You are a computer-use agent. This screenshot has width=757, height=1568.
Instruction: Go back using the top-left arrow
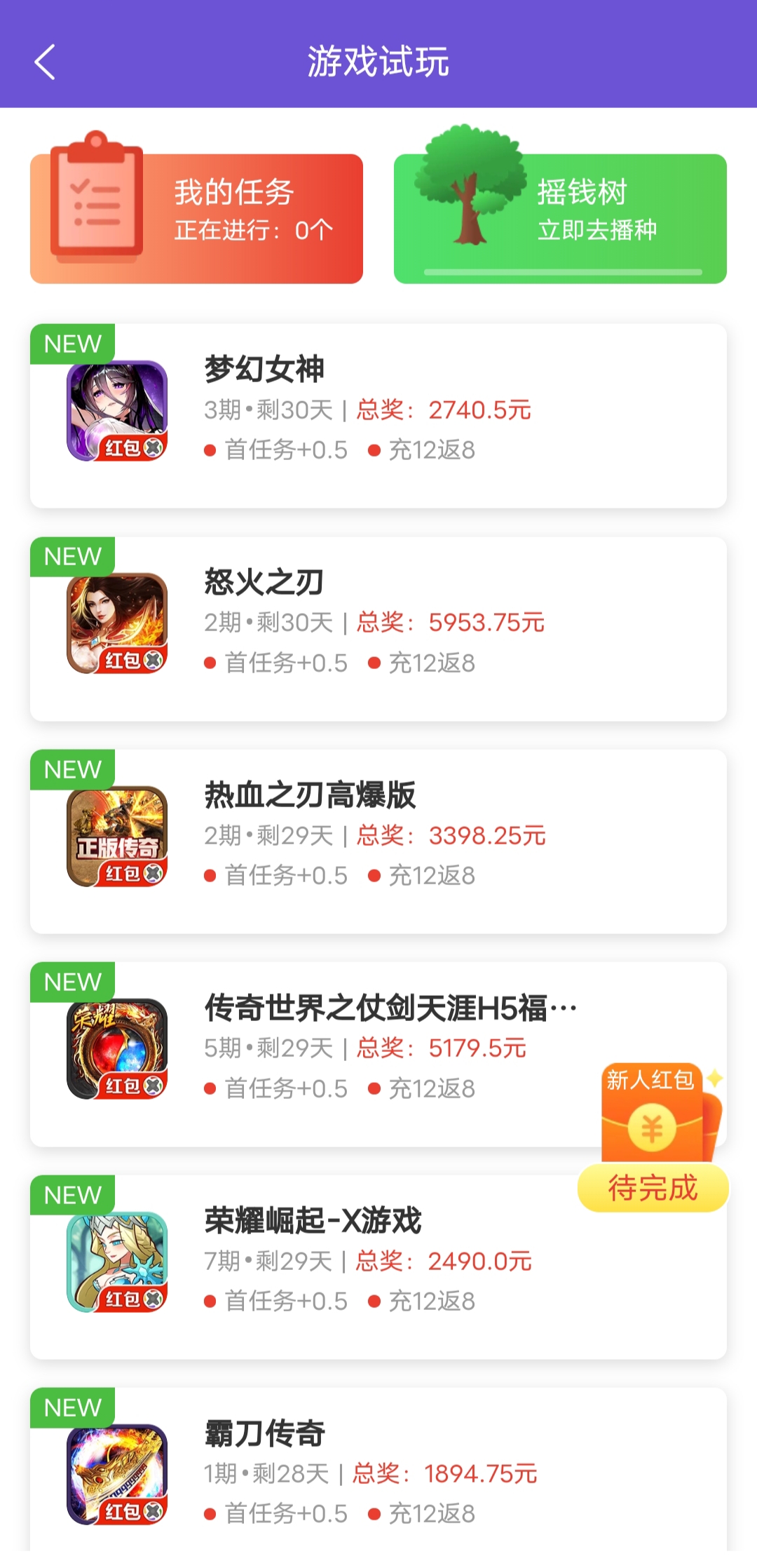(45, 62)
